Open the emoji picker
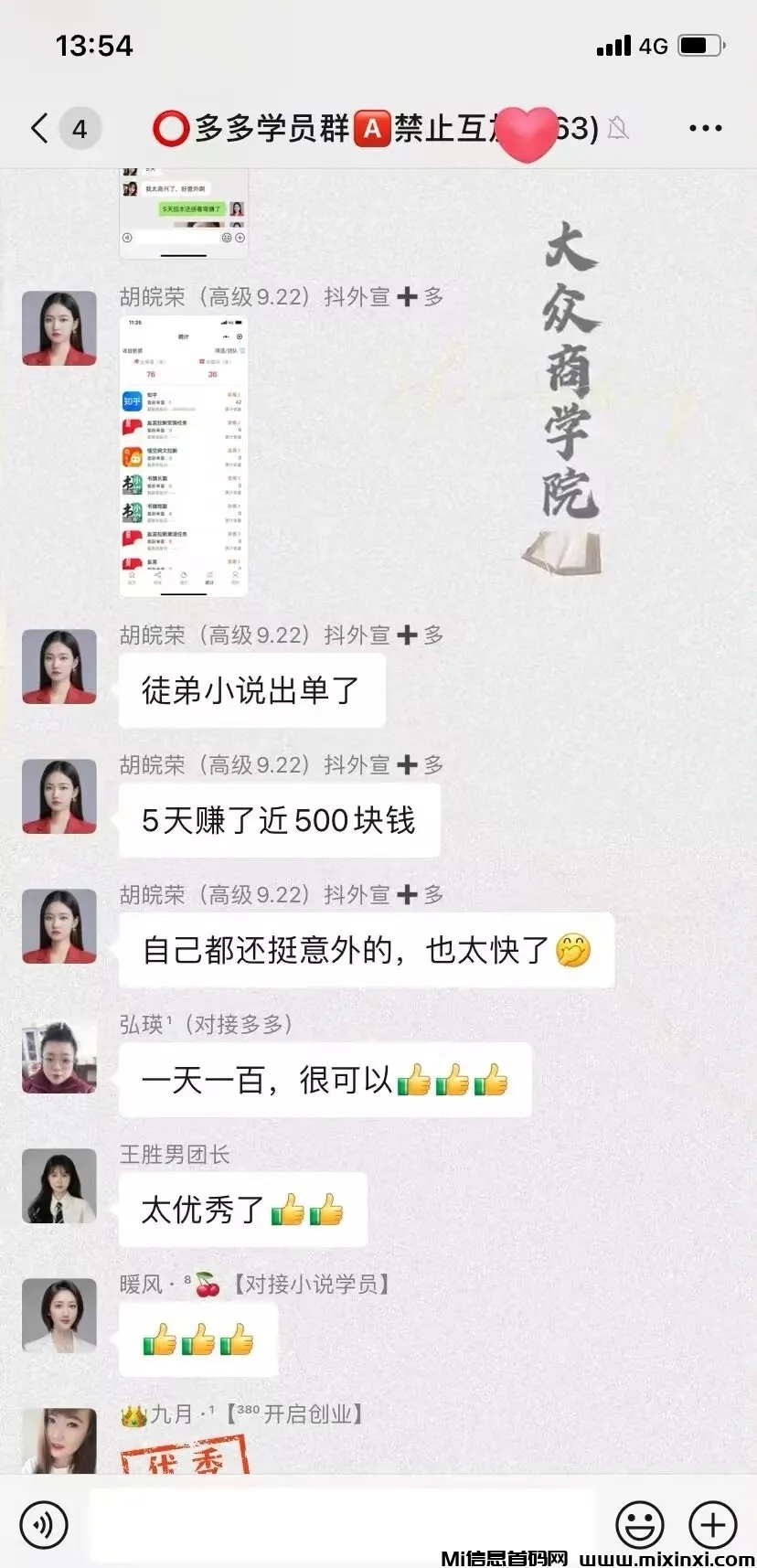The width and height of the screenshot is (757, 1568). tap(639, 1524)
